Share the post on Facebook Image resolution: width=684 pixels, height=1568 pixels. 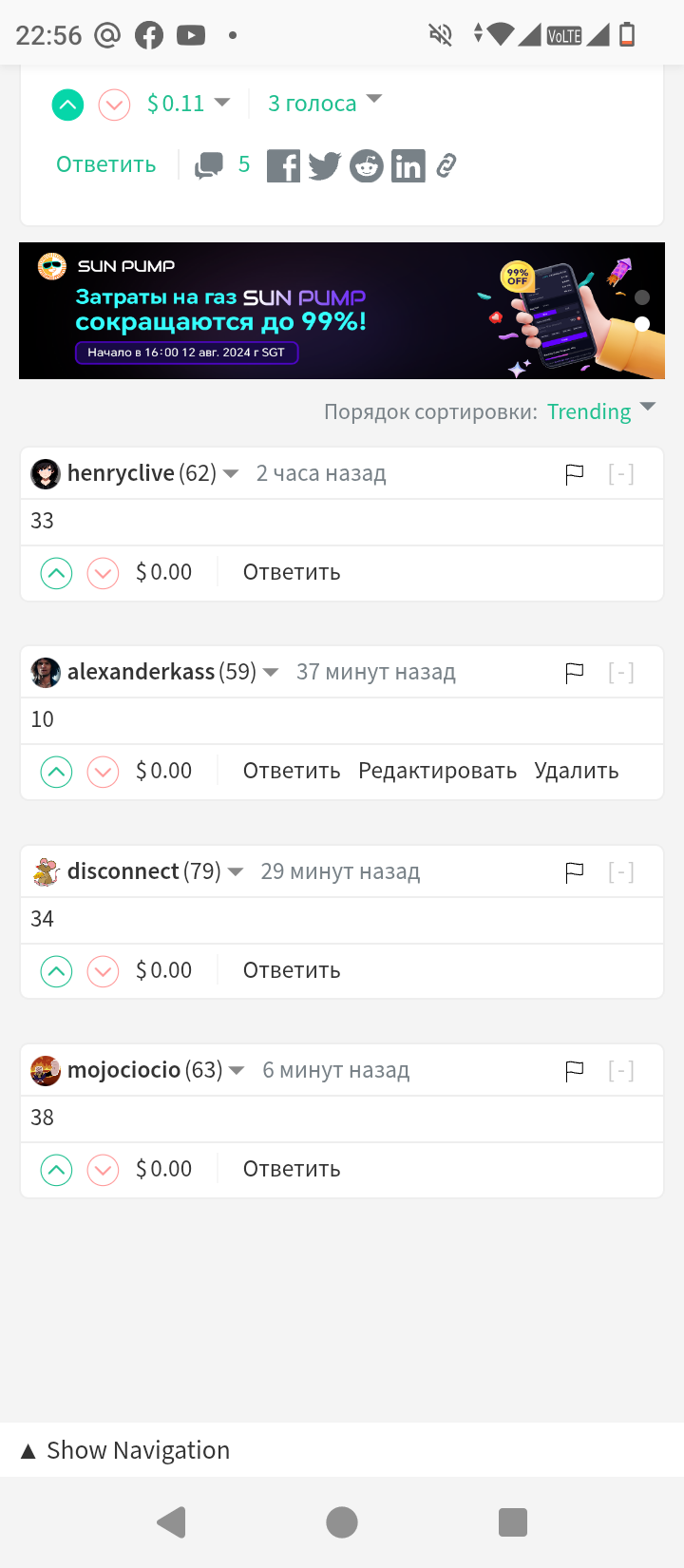pos(283,166)
